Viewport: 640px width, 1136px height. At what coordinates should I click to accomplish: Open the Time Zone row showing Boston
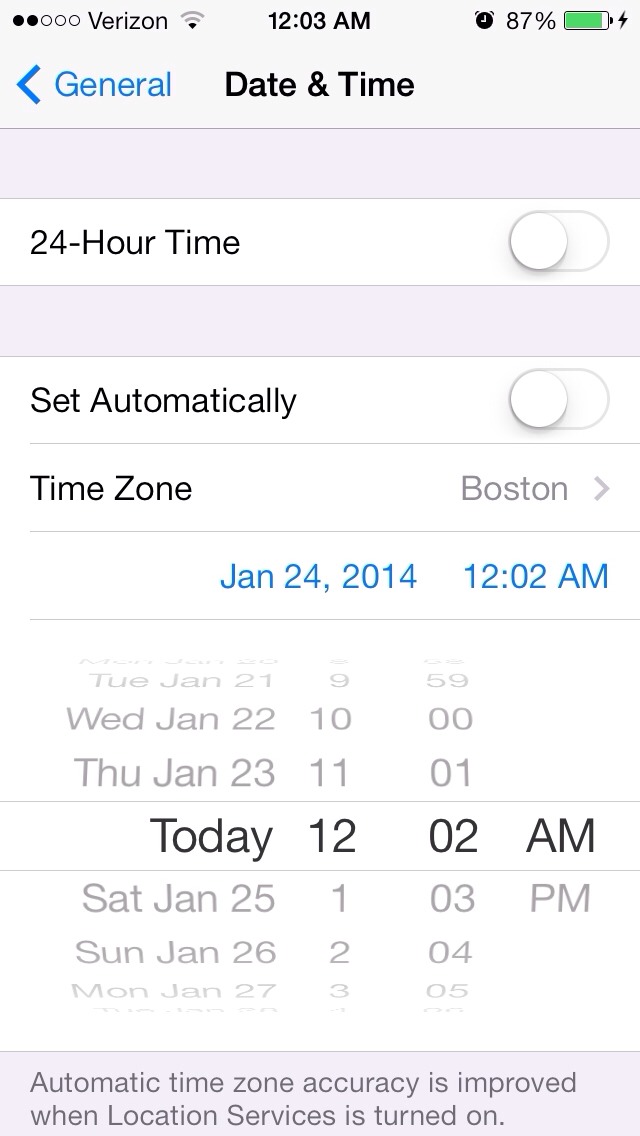click(320, 488)
